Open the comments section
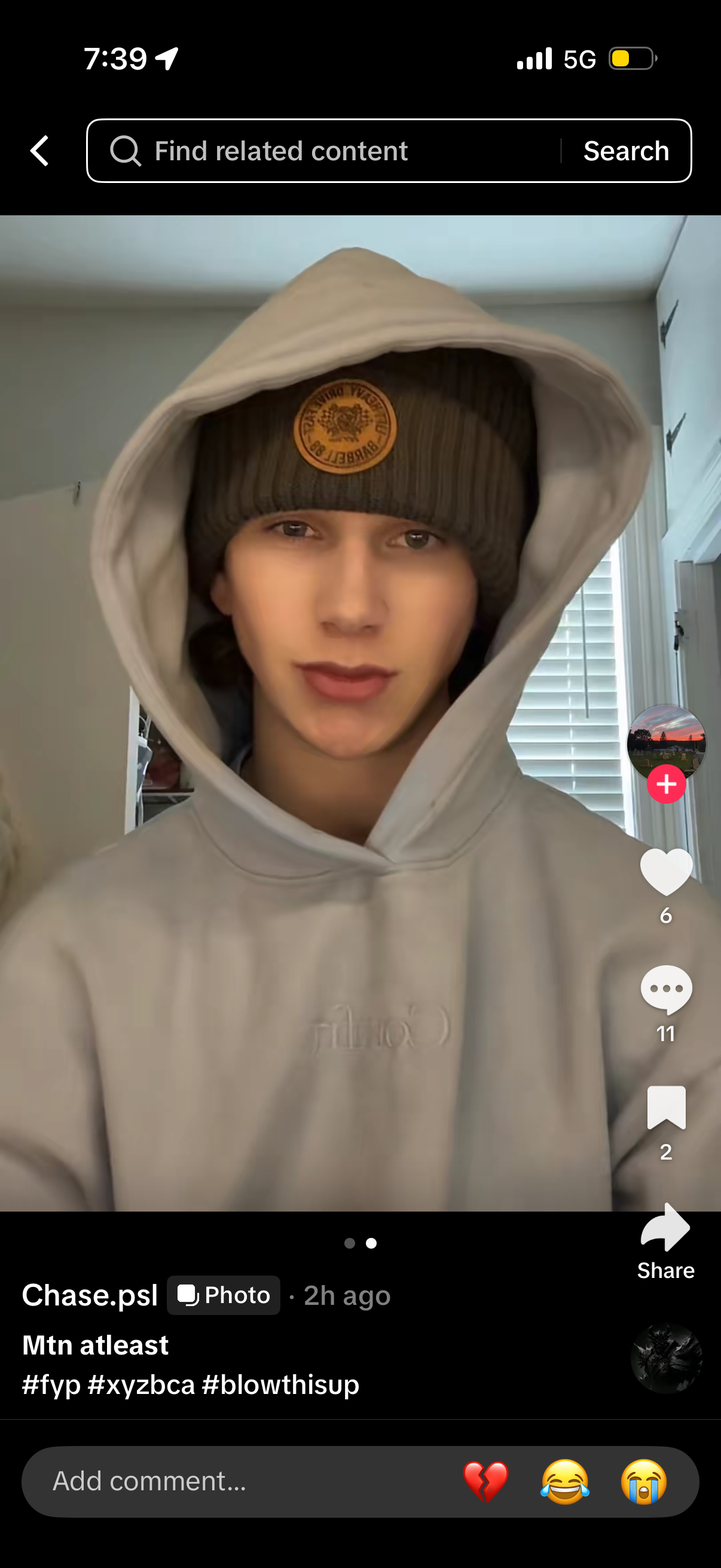Viewport: 721px width, 1568px height. click(666, 990)
